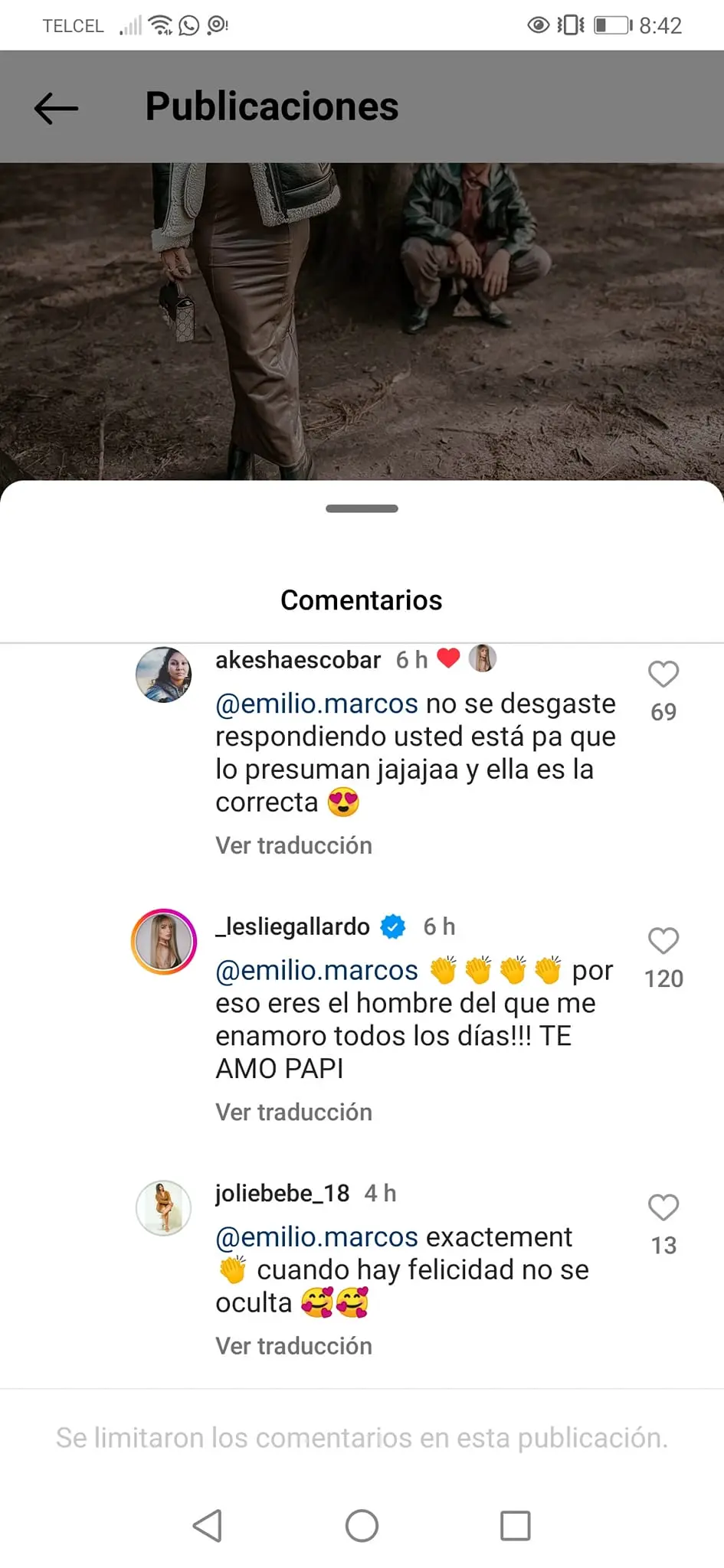Open recent apps from navigation bar
This screenshot has height=1568, width=724.
coord(515,1525)
